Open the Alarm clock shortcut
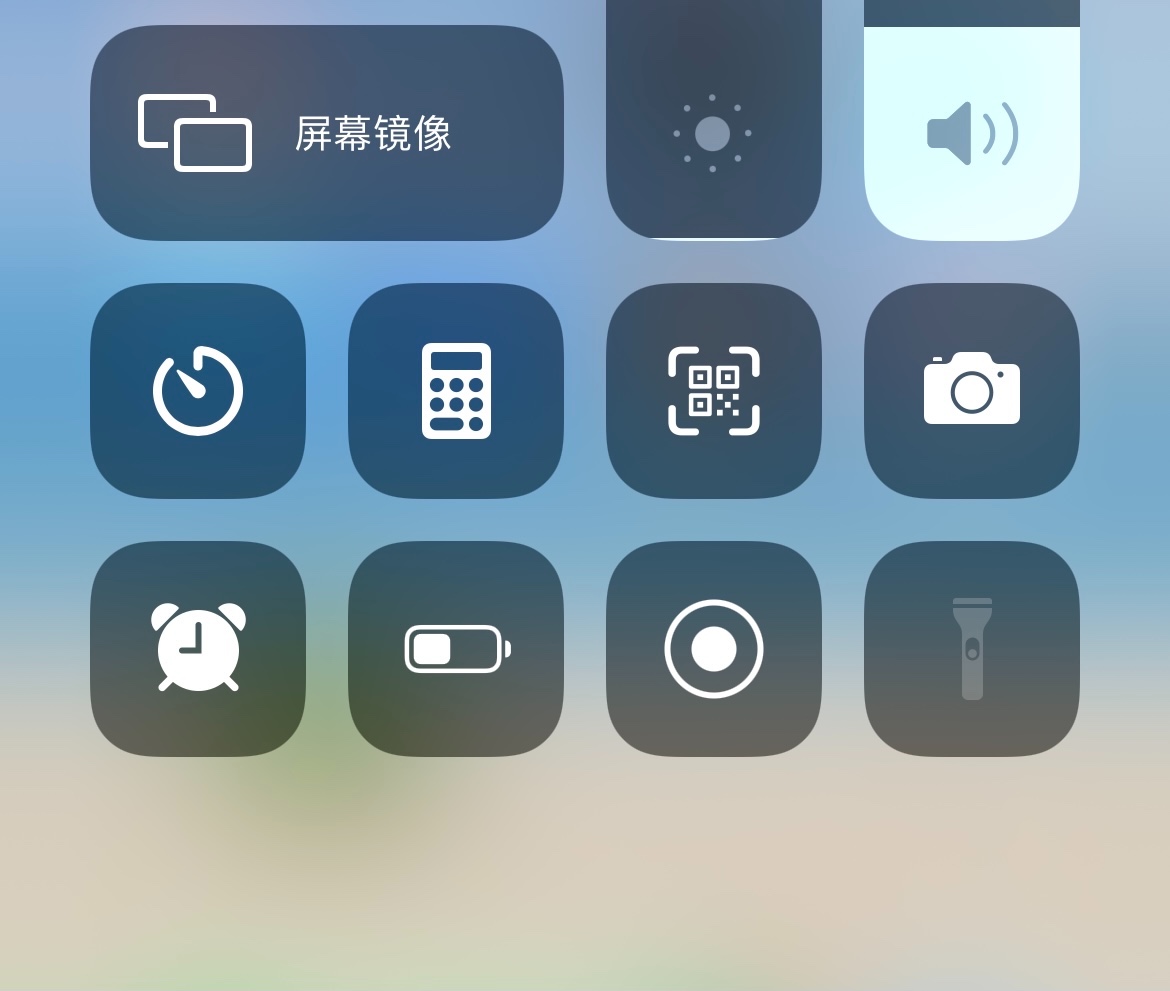 198,649
